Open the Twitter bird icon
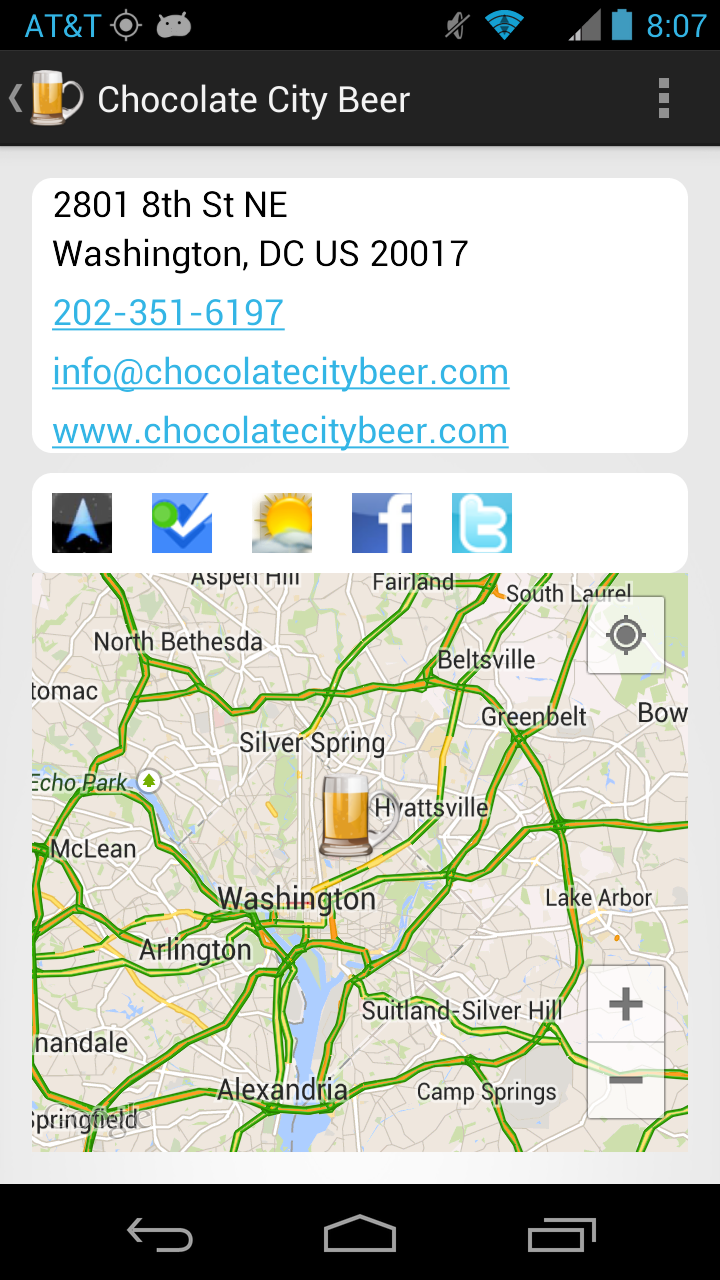Screen dimensions: 720x1280 482,523
